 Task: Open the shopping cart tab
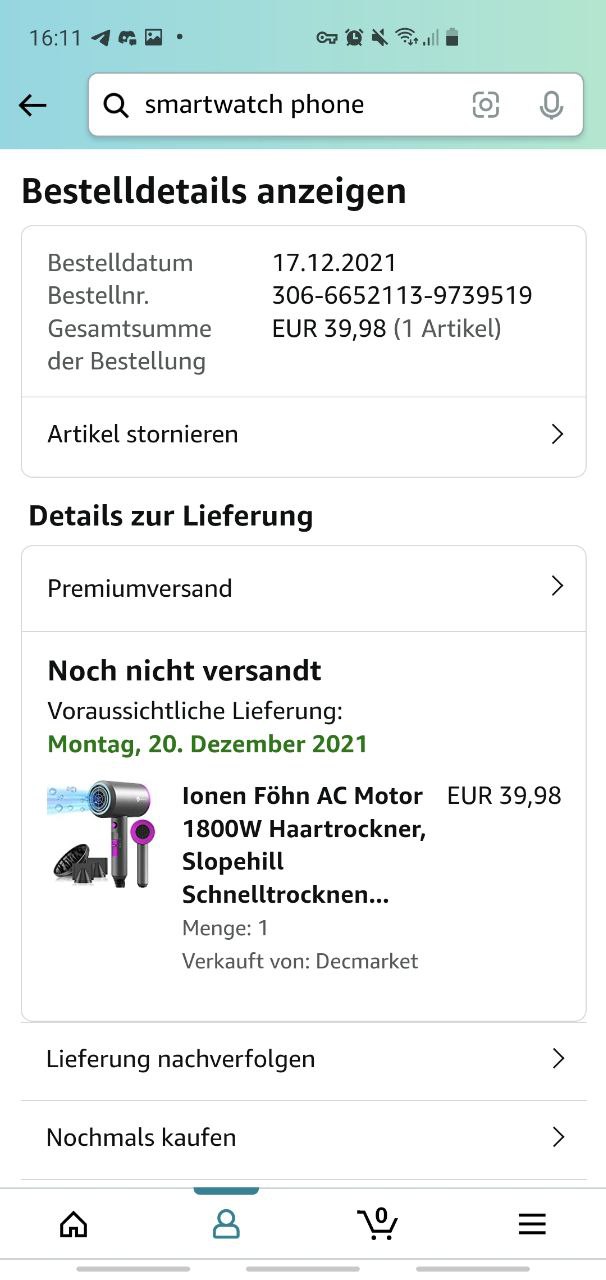coord(378,1224)
